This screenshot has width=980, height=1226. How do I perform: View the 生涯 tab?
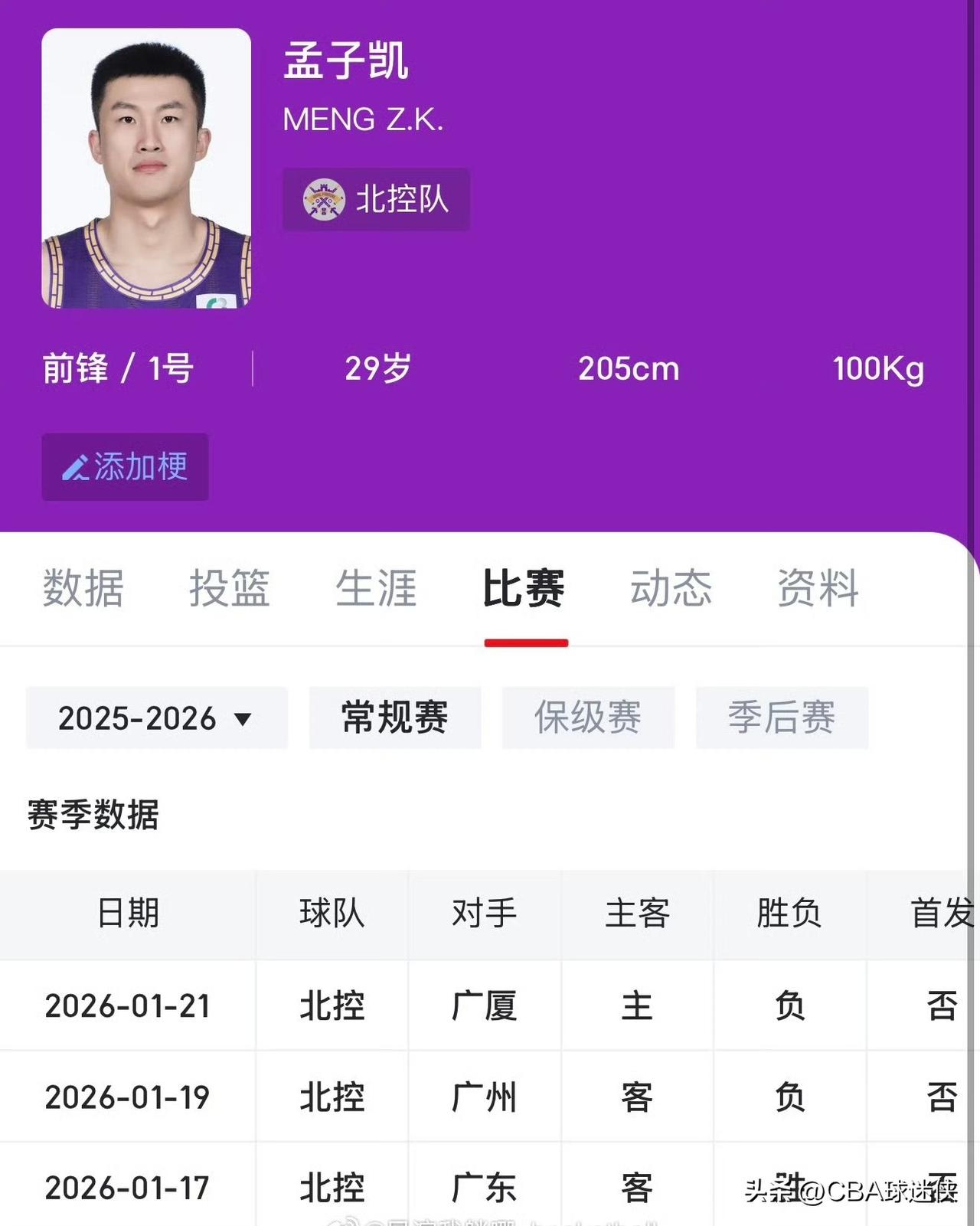pos(377,588)
